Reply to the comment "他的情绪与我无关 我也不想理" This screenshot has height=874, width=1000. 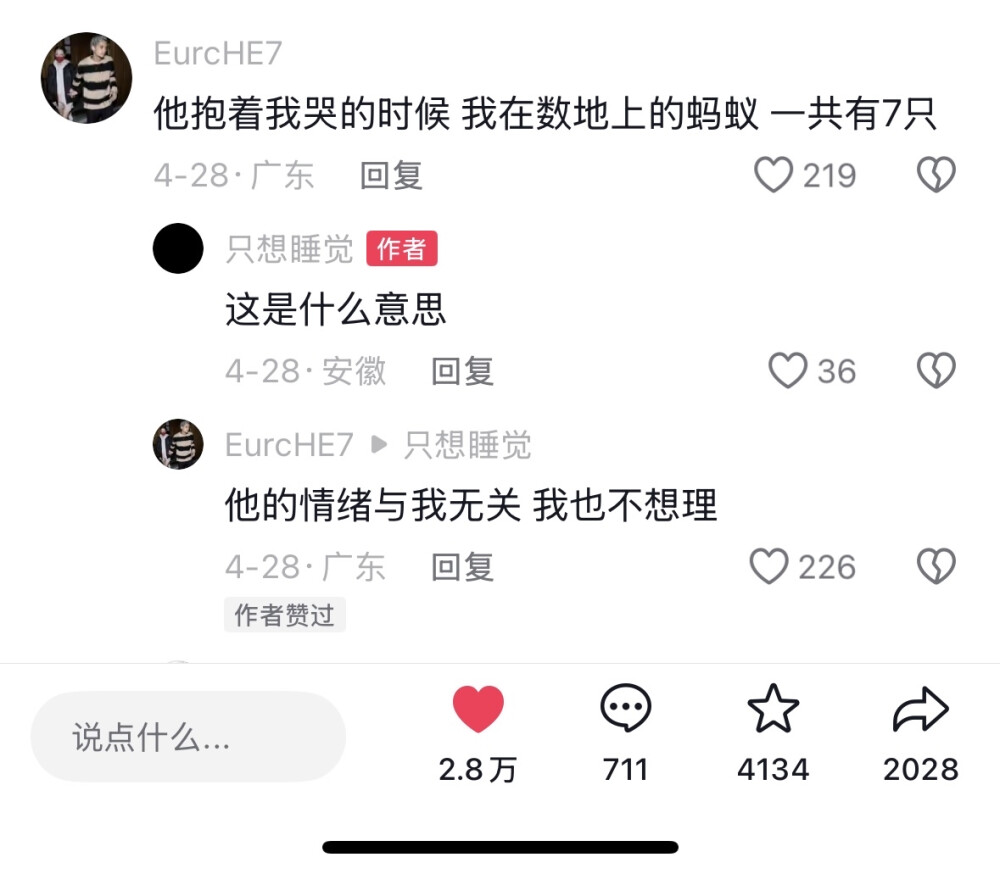pos(462,567)
